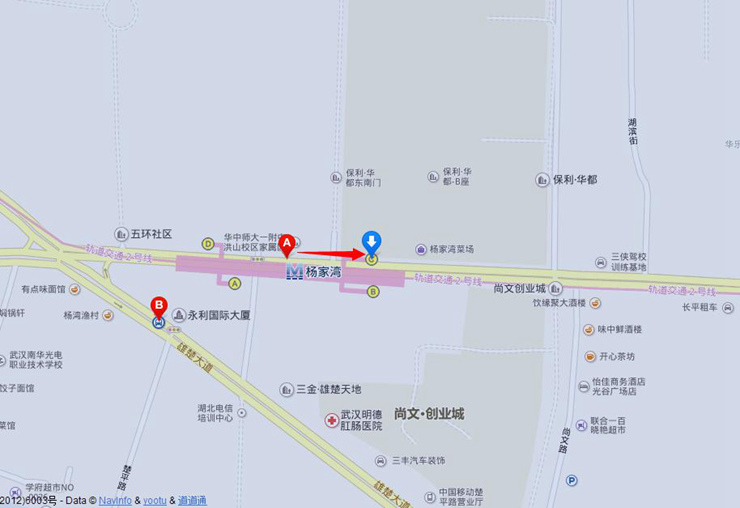Select the blue arrow location marker
Image resolution: width=740 pixels, height=508 pixels.
coord(371,242)
